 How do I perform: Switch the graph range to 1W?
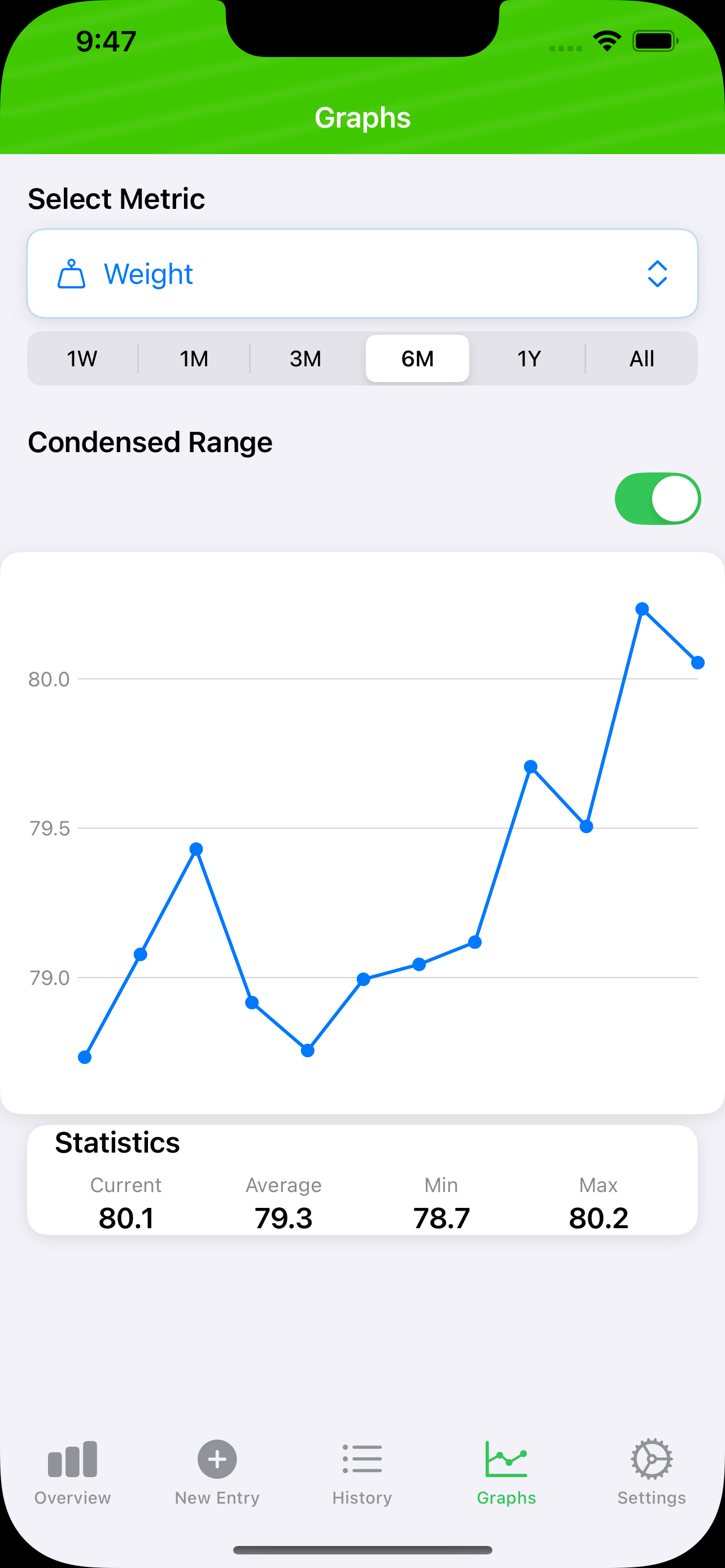coord(81,358)
